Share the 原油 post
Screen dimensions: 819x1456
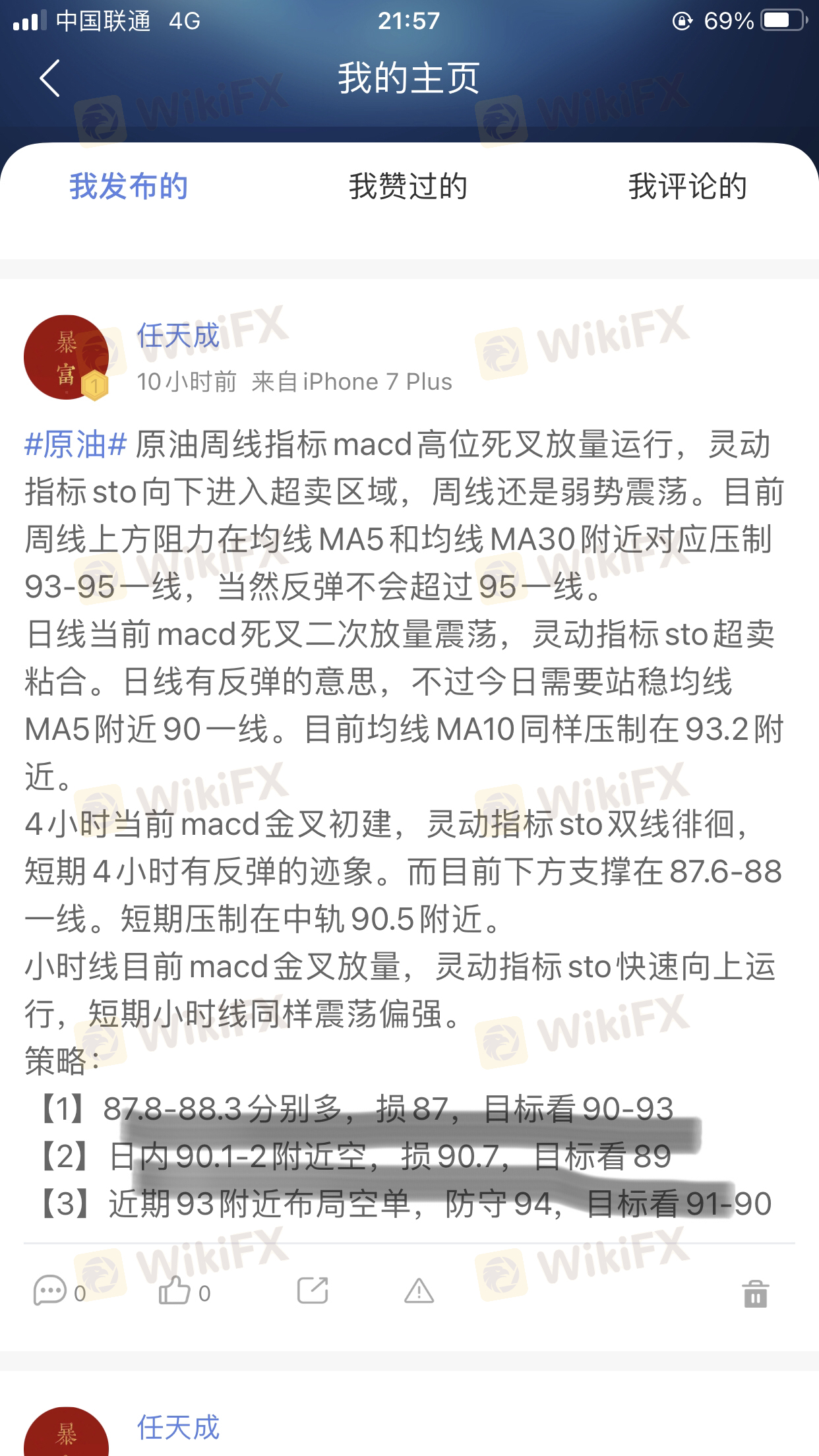[x=313, y=1291]
